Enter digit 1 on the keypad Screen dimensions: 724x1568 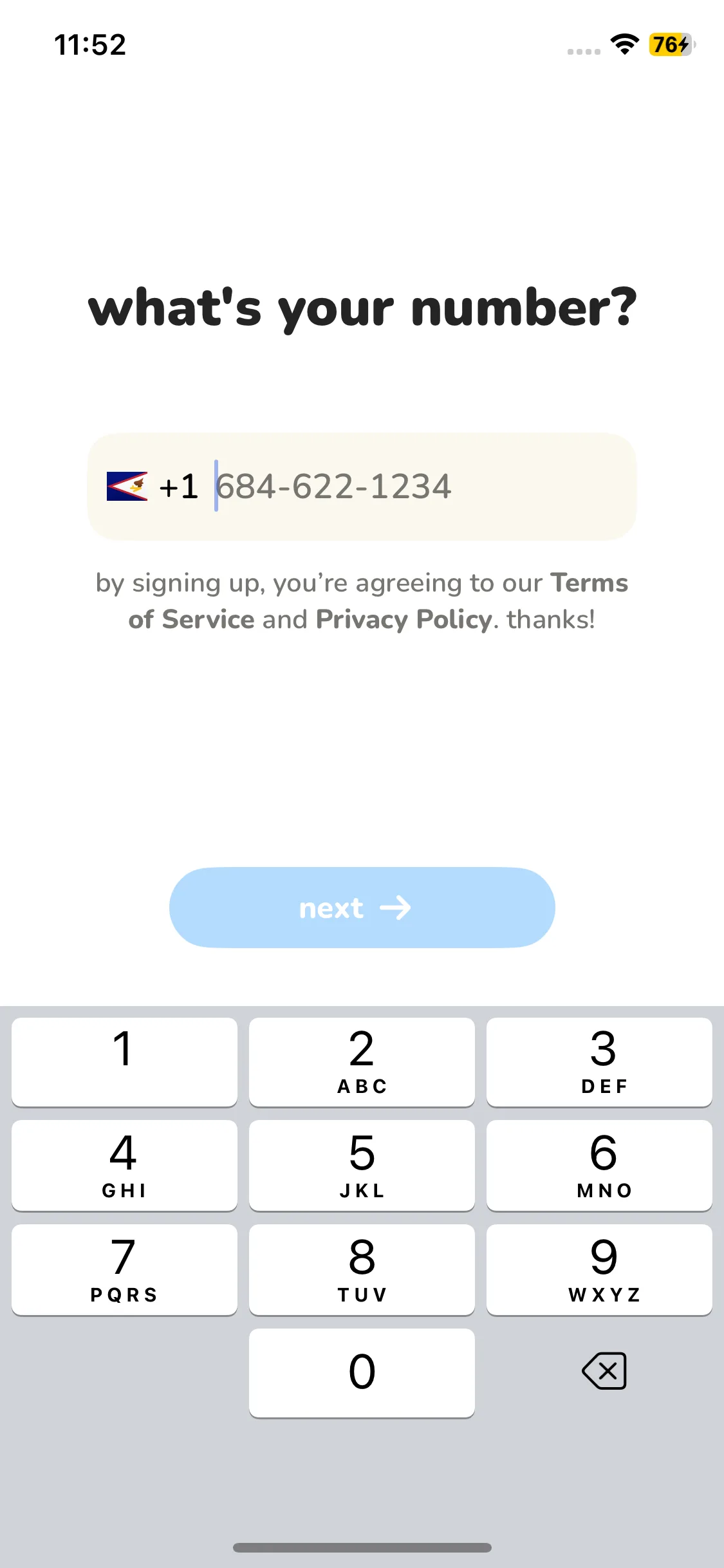[x=124, y=1062]
